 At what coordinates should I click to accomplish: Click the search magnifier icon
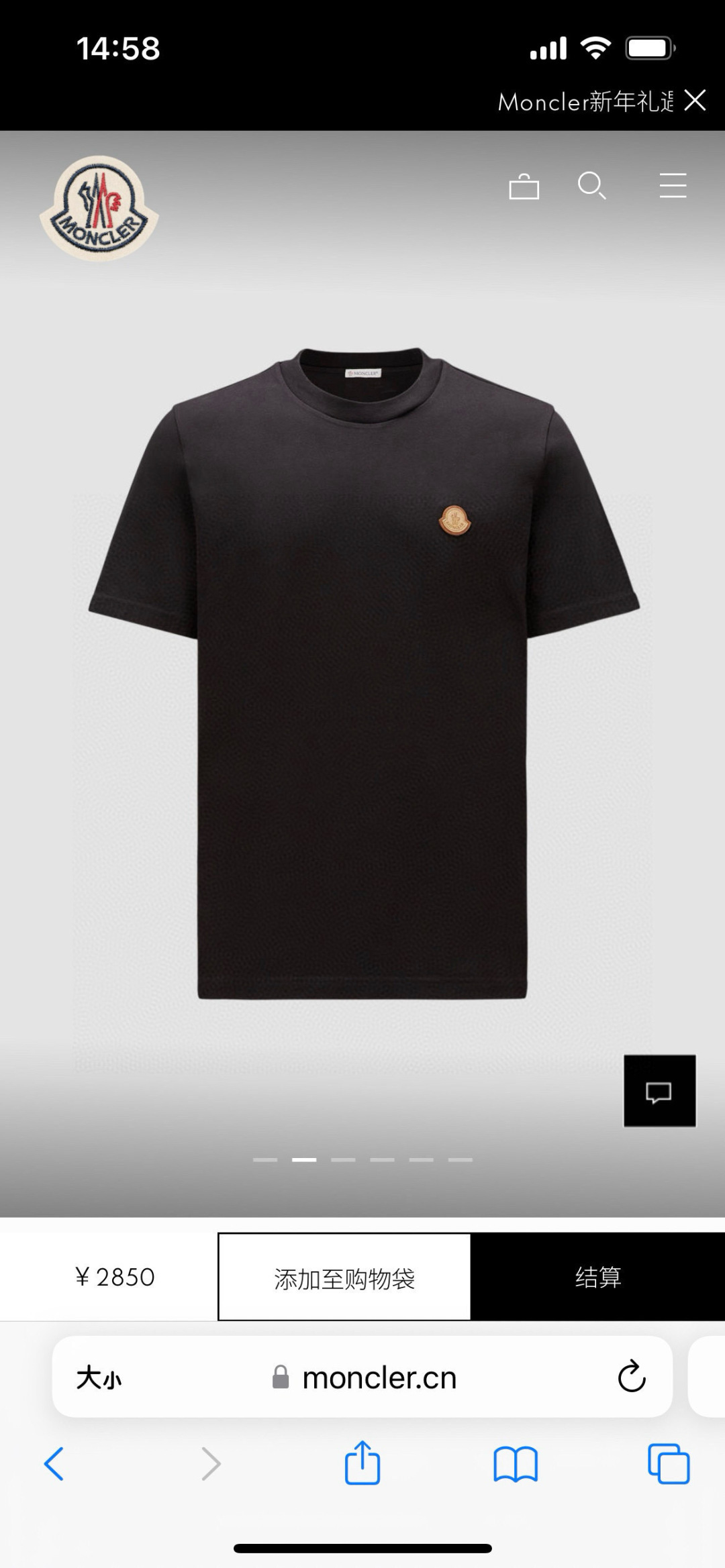(593, 187)
